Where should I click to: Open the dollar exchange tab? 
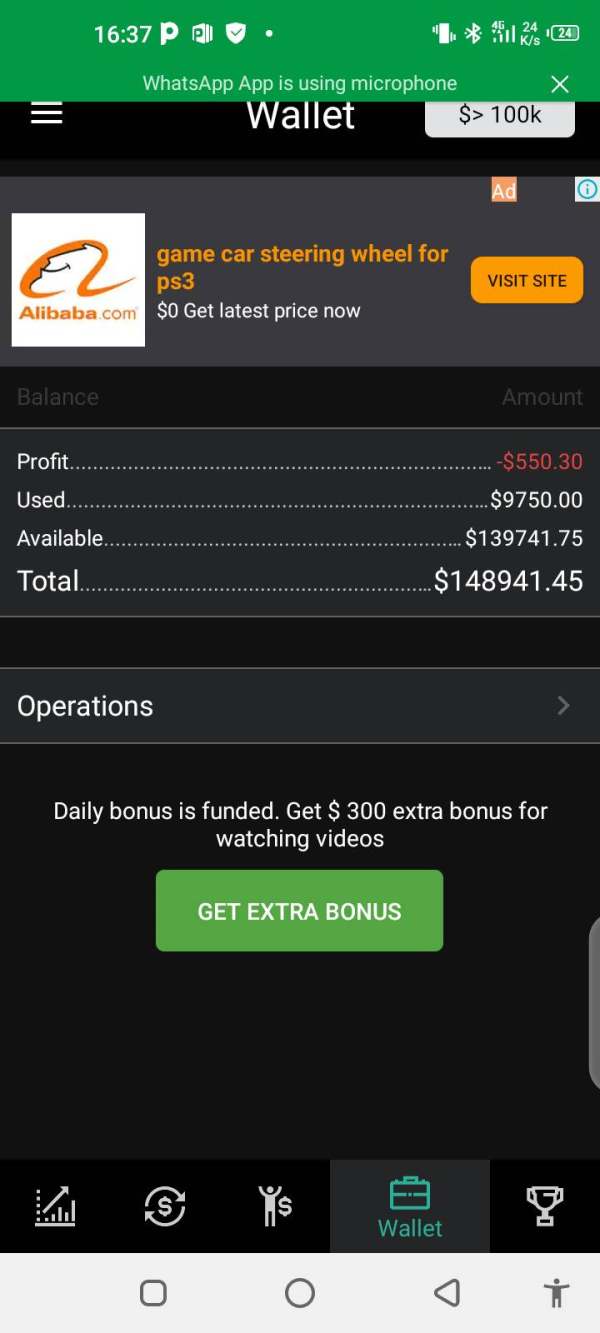(165, 1206)
